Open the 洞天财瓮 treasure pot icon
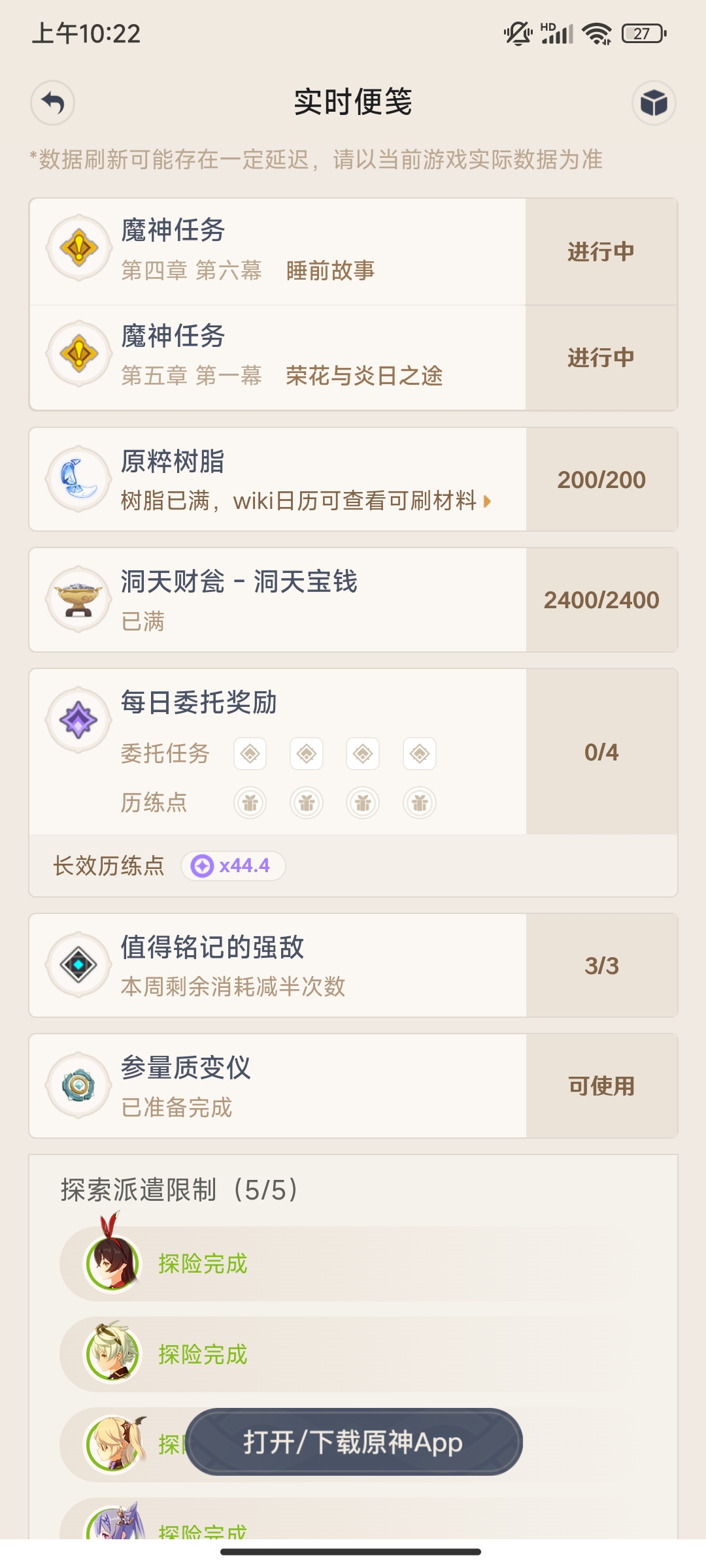 tap(78, 599)
